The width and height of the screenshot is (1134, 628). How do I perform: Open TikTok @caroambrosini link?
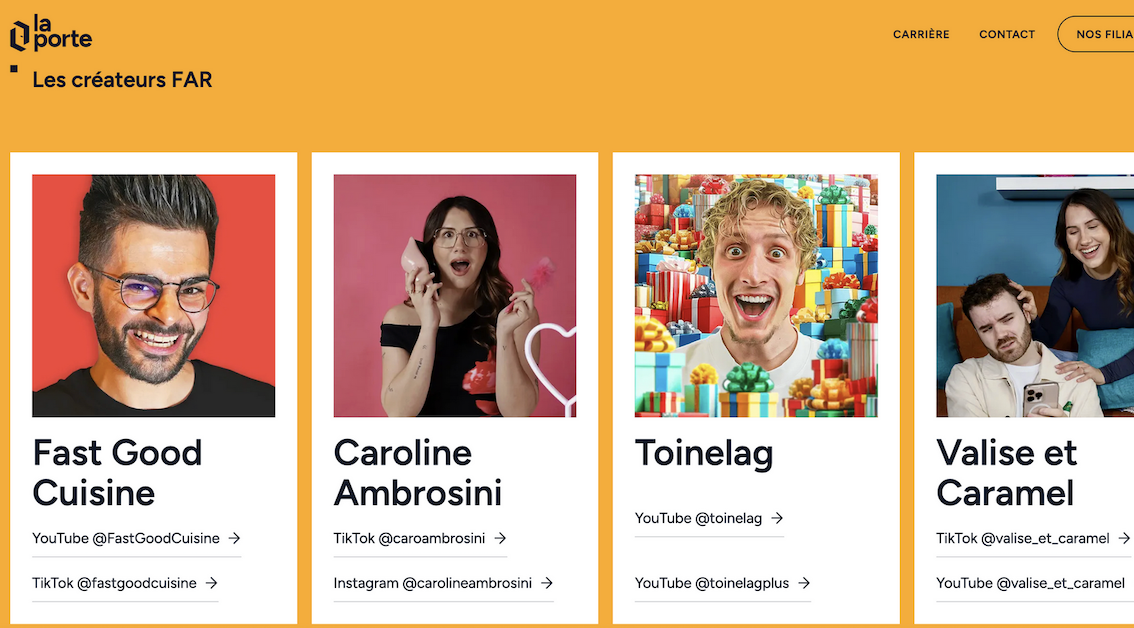click(420, 538)
